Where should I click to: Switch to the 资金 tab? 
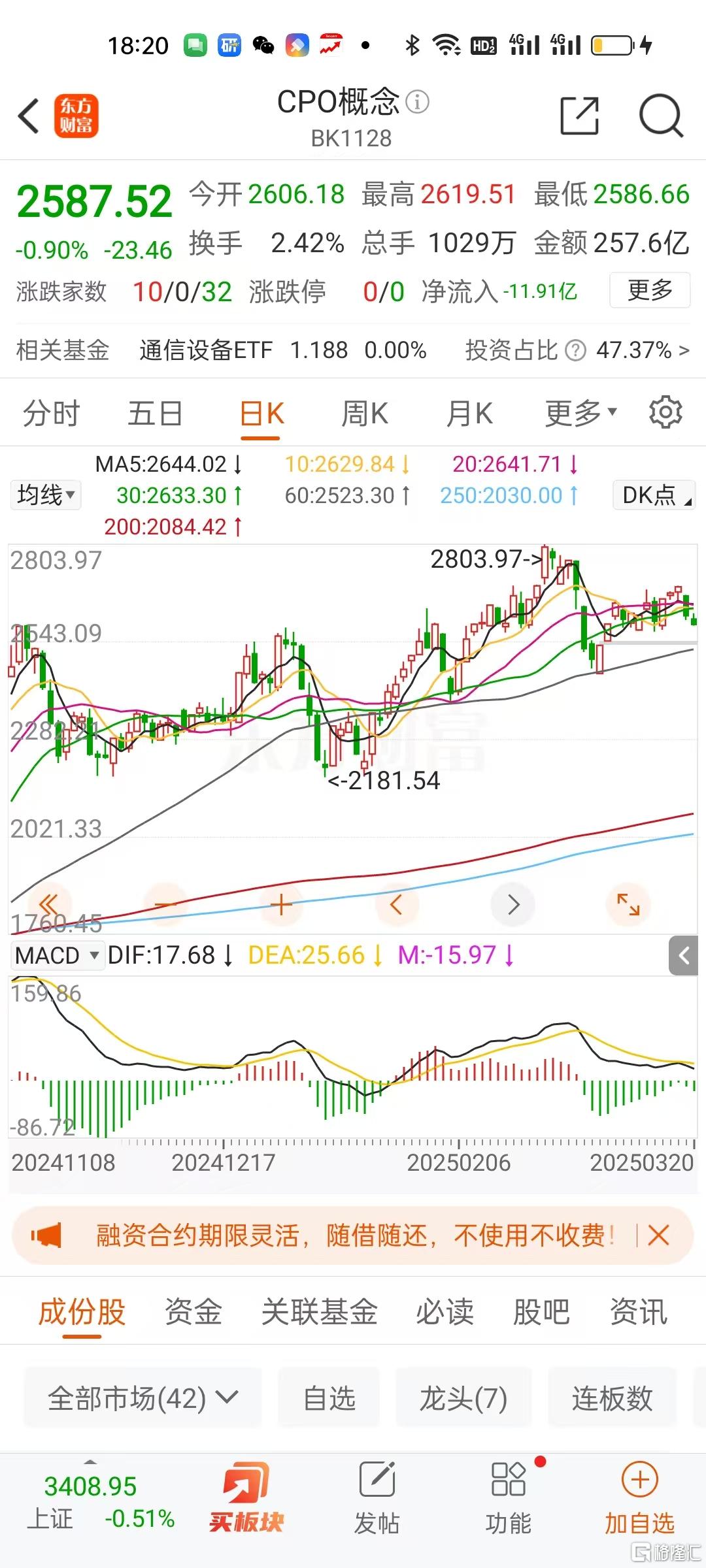[x=193, y=1312]
